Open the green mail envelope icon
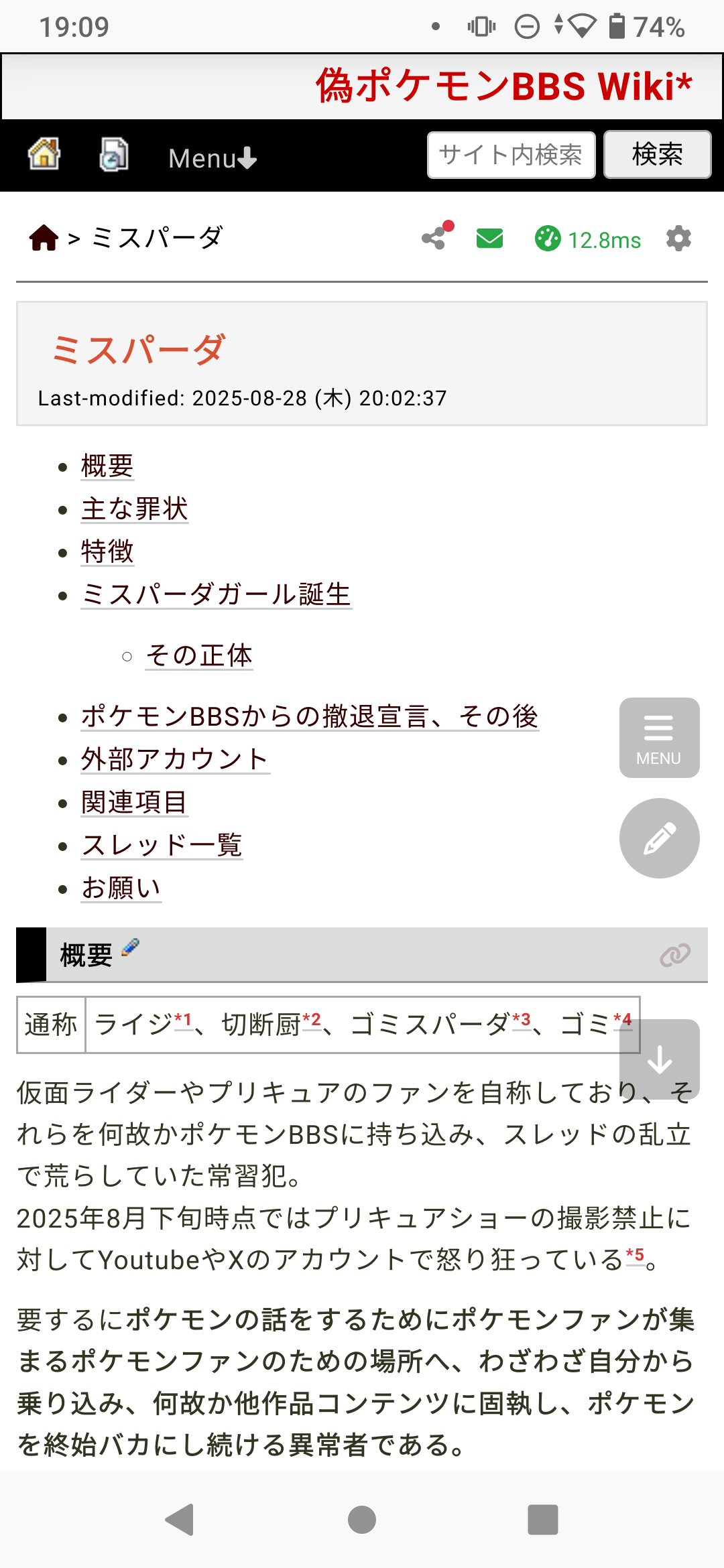724x1568 pixels. [489, 238]
